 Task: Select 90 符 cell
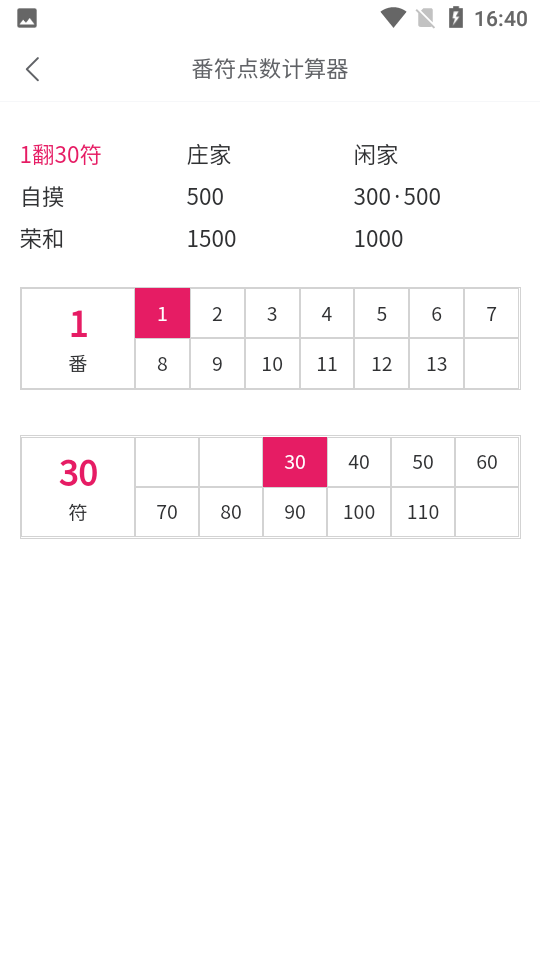pyautogui.click(x=294, y=512)
